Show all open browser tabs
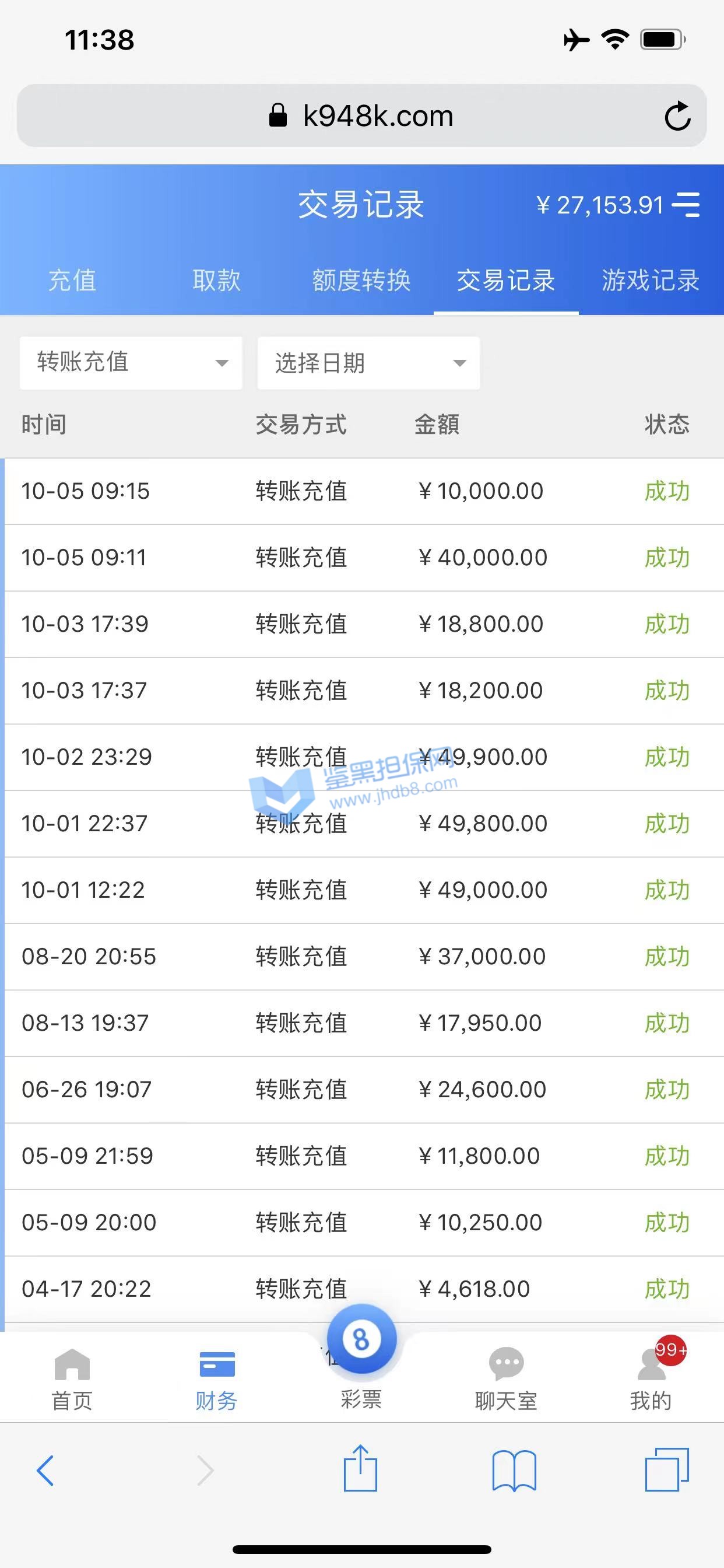 tap(667, 1469)
